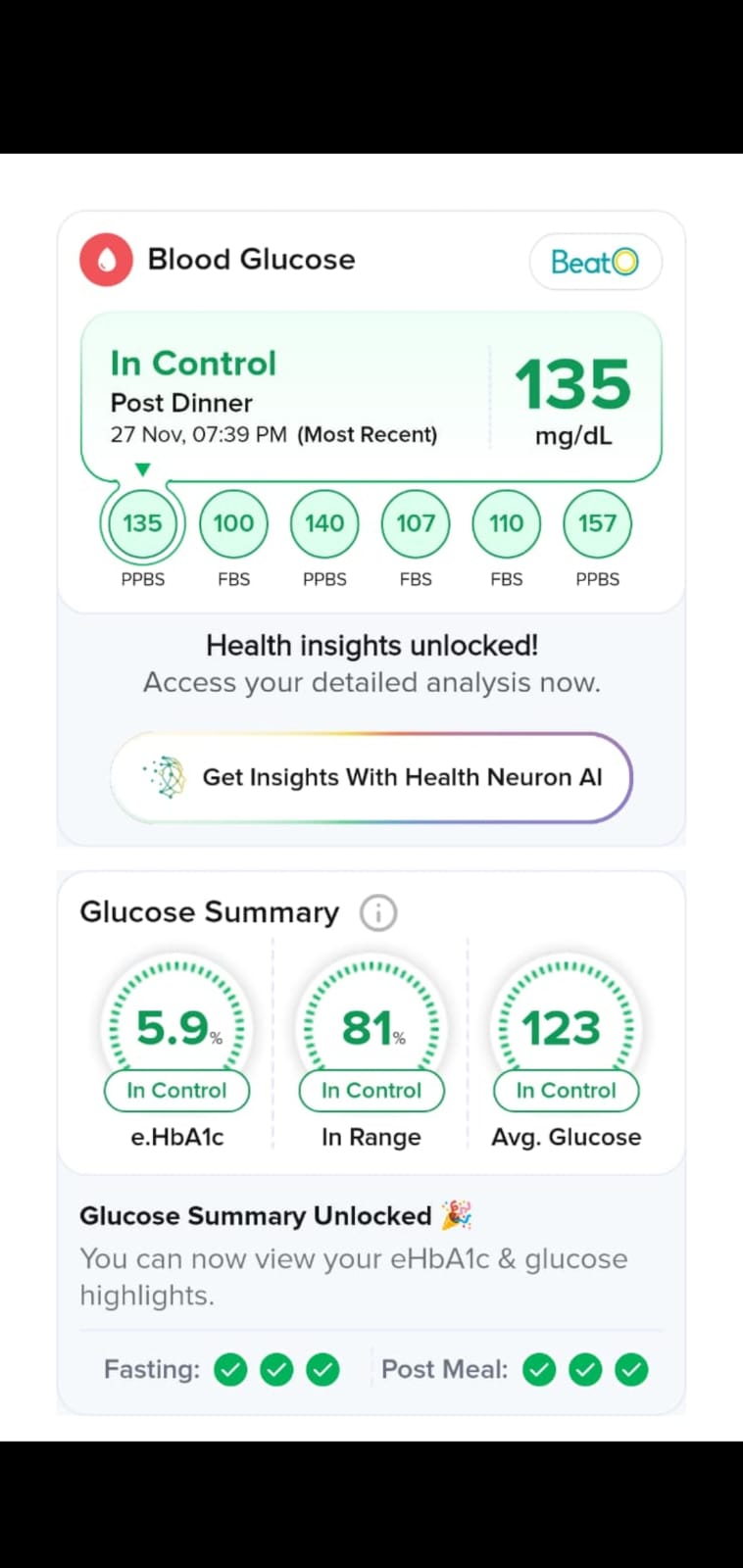Get Insights With Health Neuron AI

[x=371, y=777]
